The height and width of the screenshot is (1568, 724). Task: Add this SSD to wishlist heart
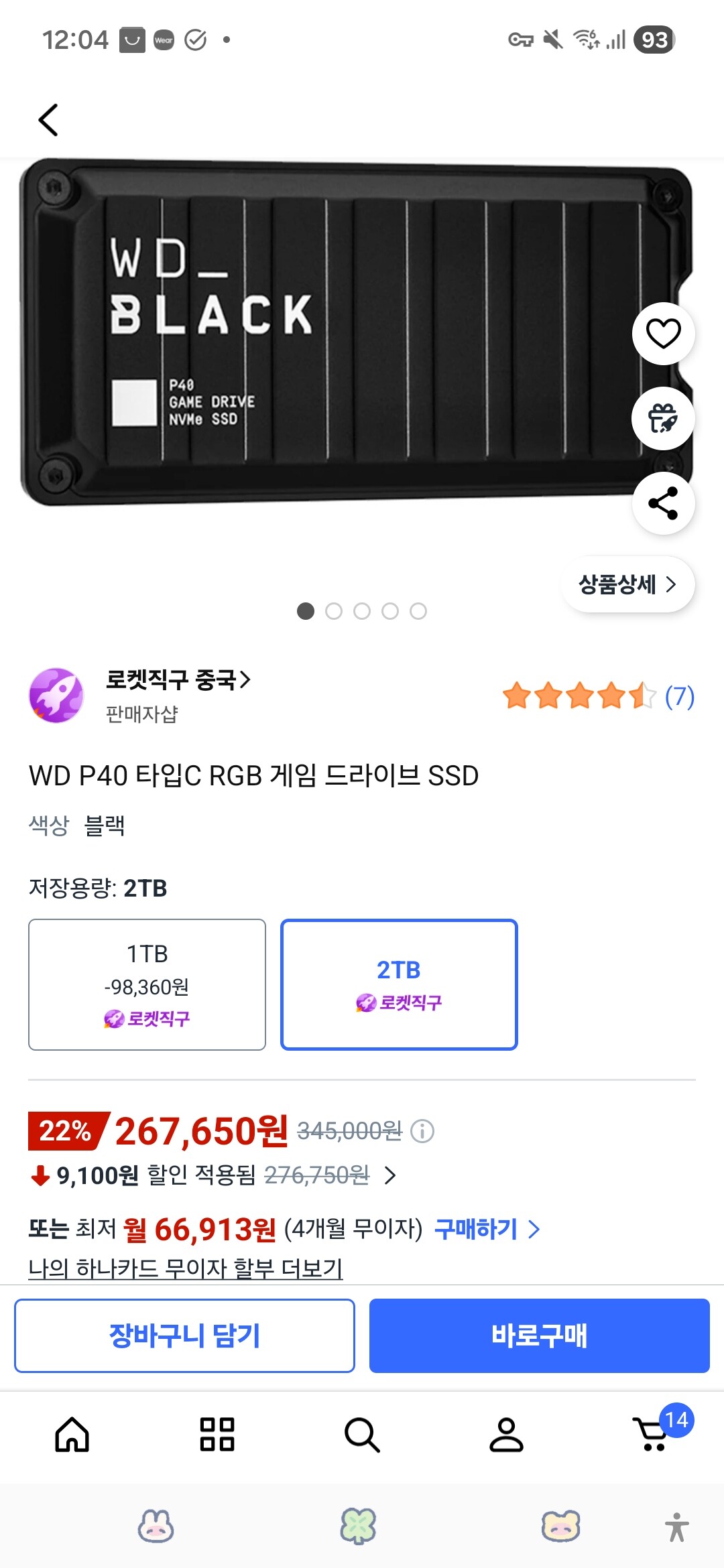pos(663,334)
